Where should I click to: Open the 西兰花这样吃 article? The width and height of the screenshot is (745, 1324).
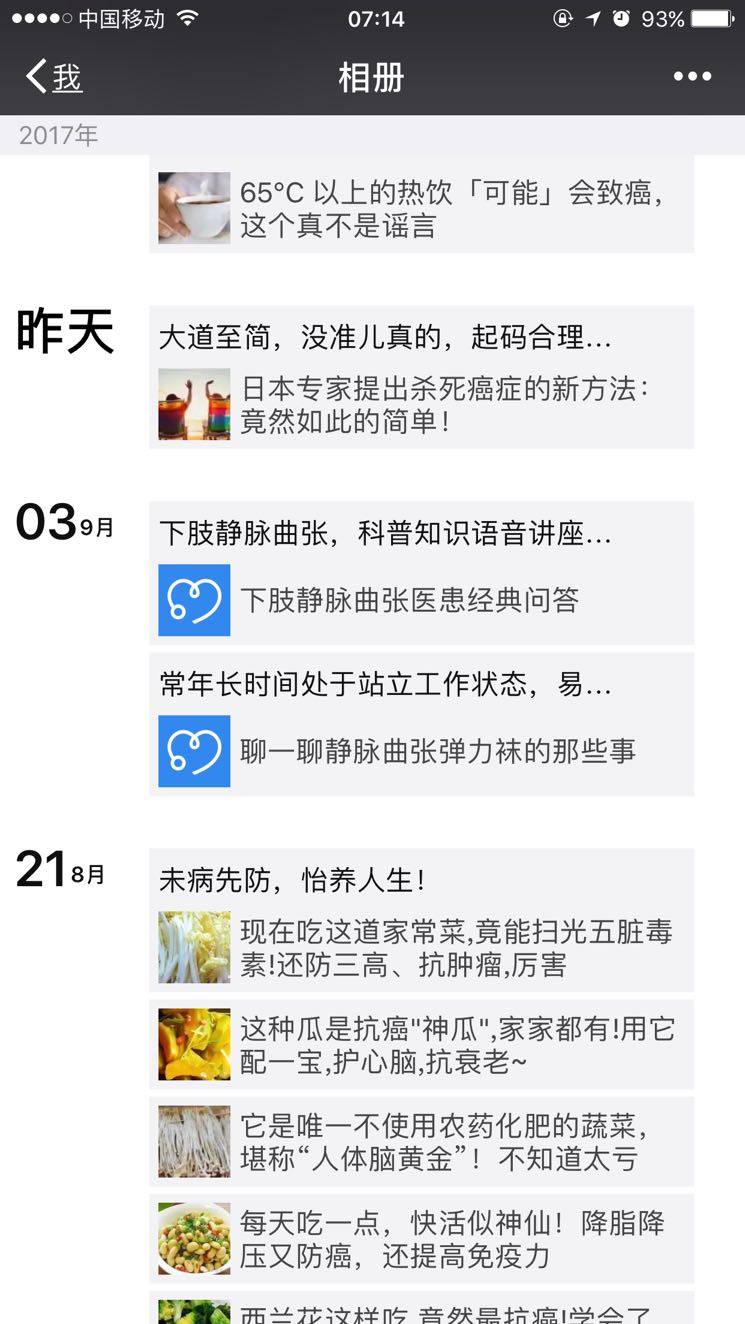(x=421, y=1311)
